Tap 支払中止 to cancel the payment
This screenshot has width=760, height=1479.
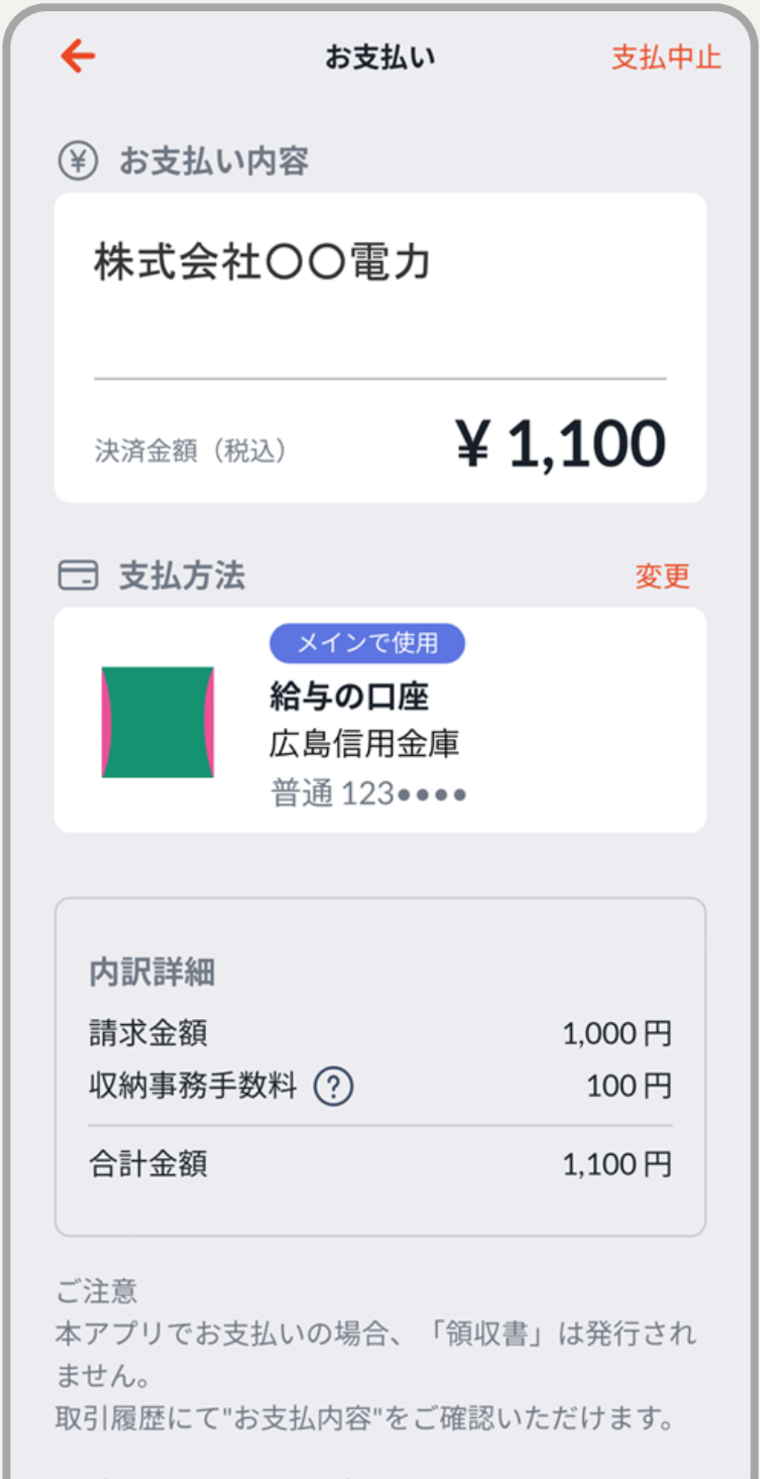(666, 57)
